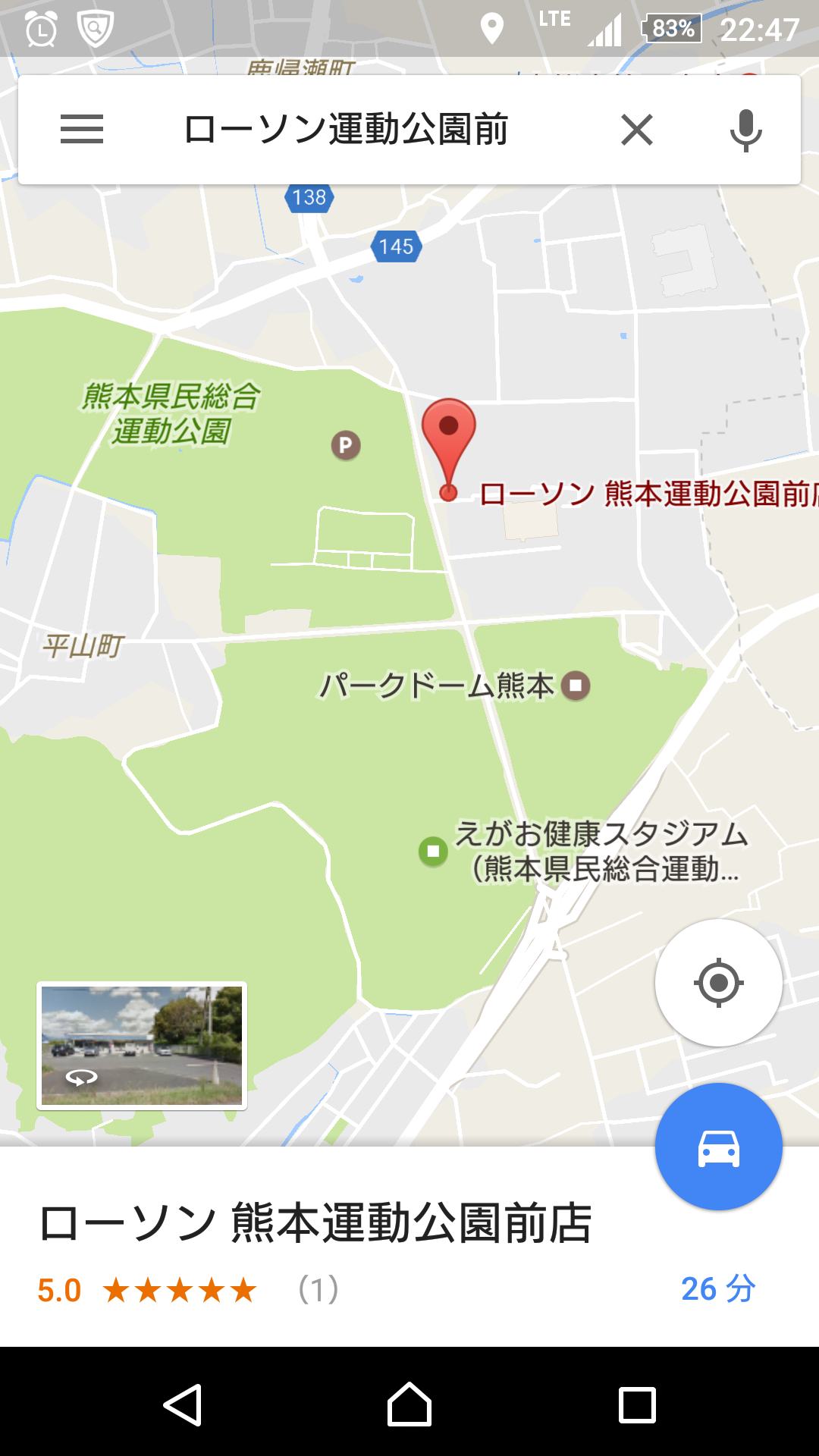Image resolution: width=819 pixels, height=1456 pixels.
Task: Select the パークドーム熊本 marker on the map
Action: click(576, 686)
